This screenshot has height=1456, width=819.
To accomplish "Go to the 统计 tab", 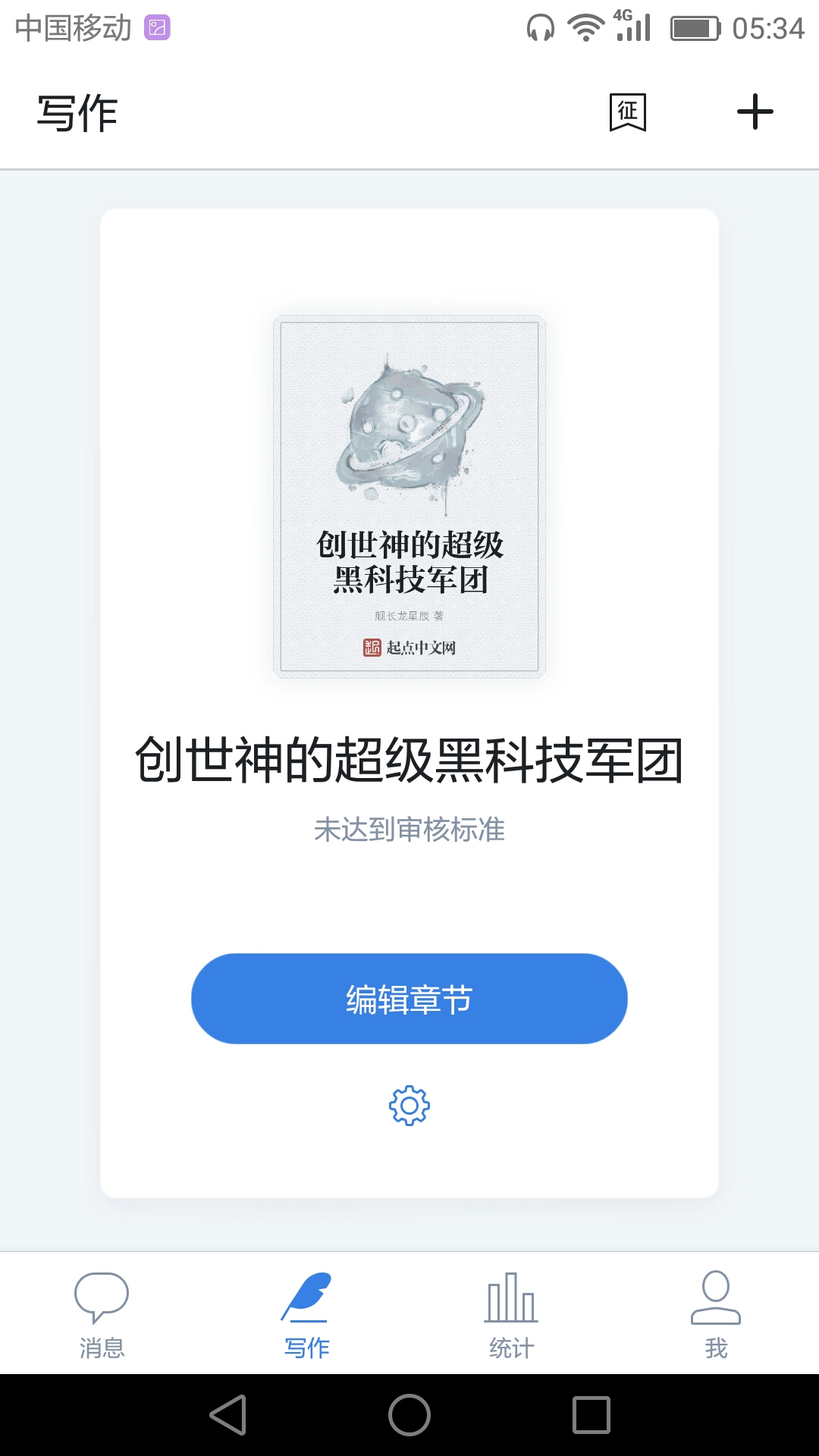I will tap(512, 1314).
